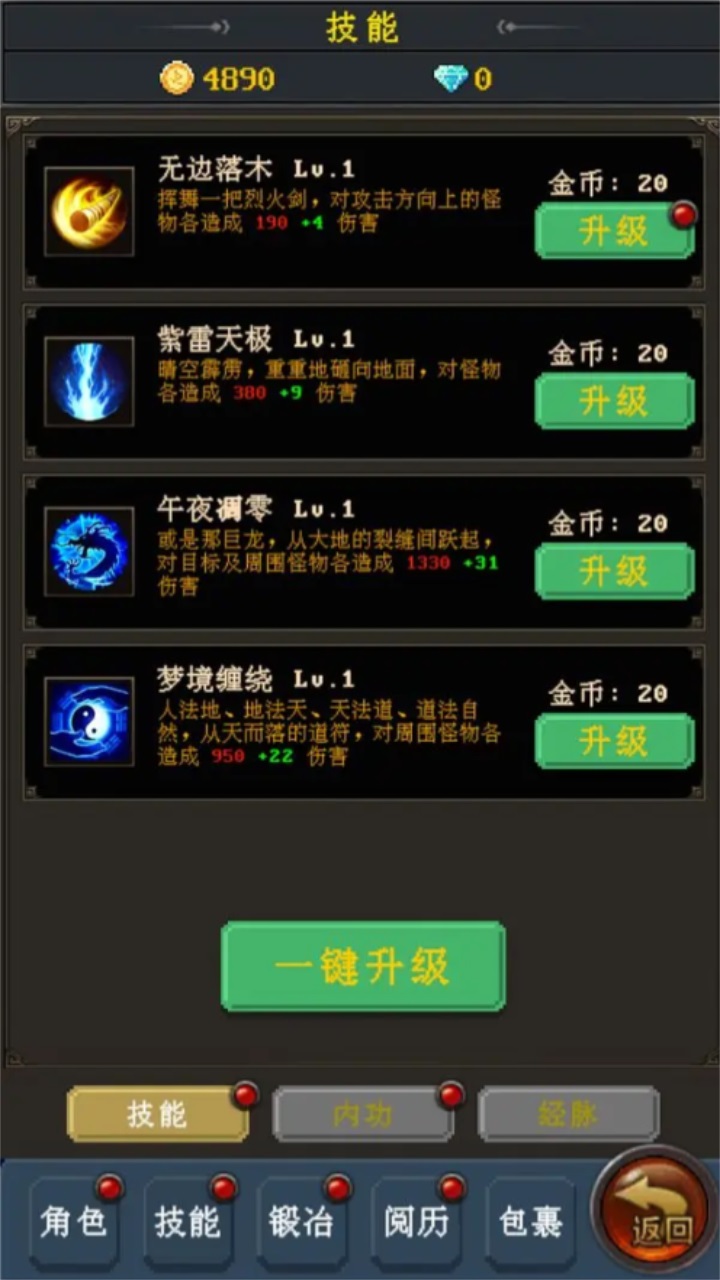Tap the 返回 back button
This screenshot has height=1280, width=720.
pyautogui.click(x=654, y=1212)
